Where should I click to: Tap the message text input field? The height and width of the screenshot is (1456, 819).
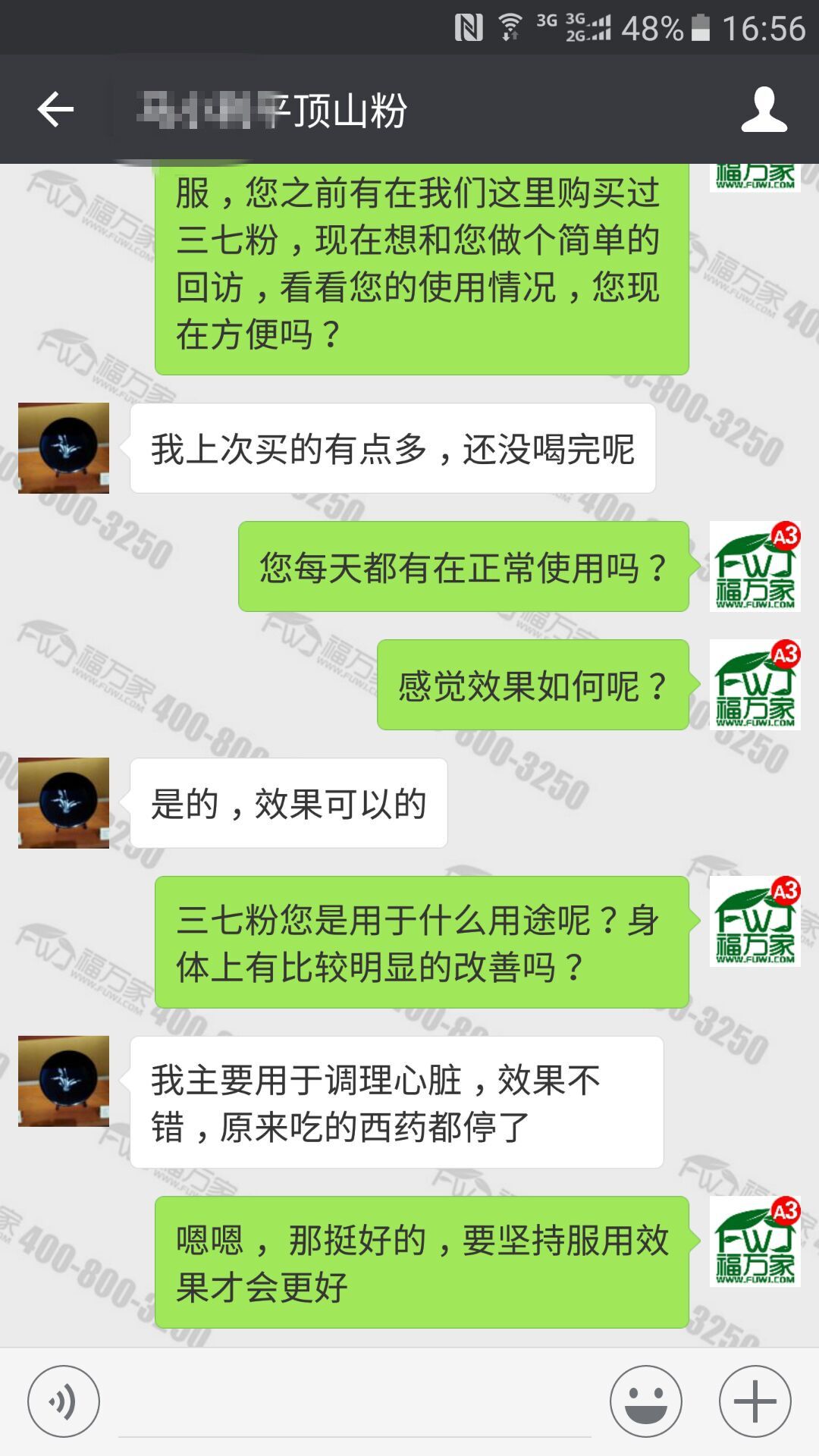click(x=355, y=1403)
